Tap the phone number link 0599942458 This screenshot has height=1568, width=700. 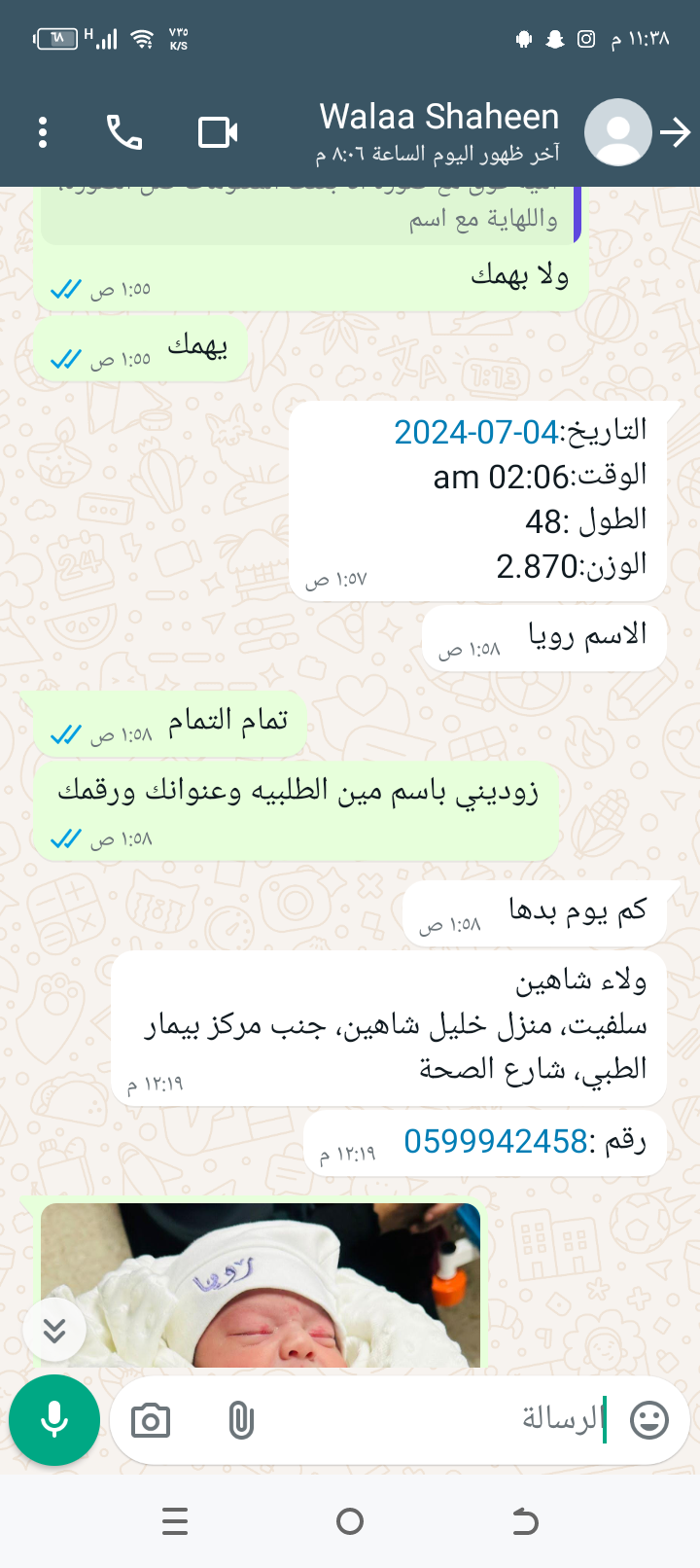click(x=495, y=1141)
